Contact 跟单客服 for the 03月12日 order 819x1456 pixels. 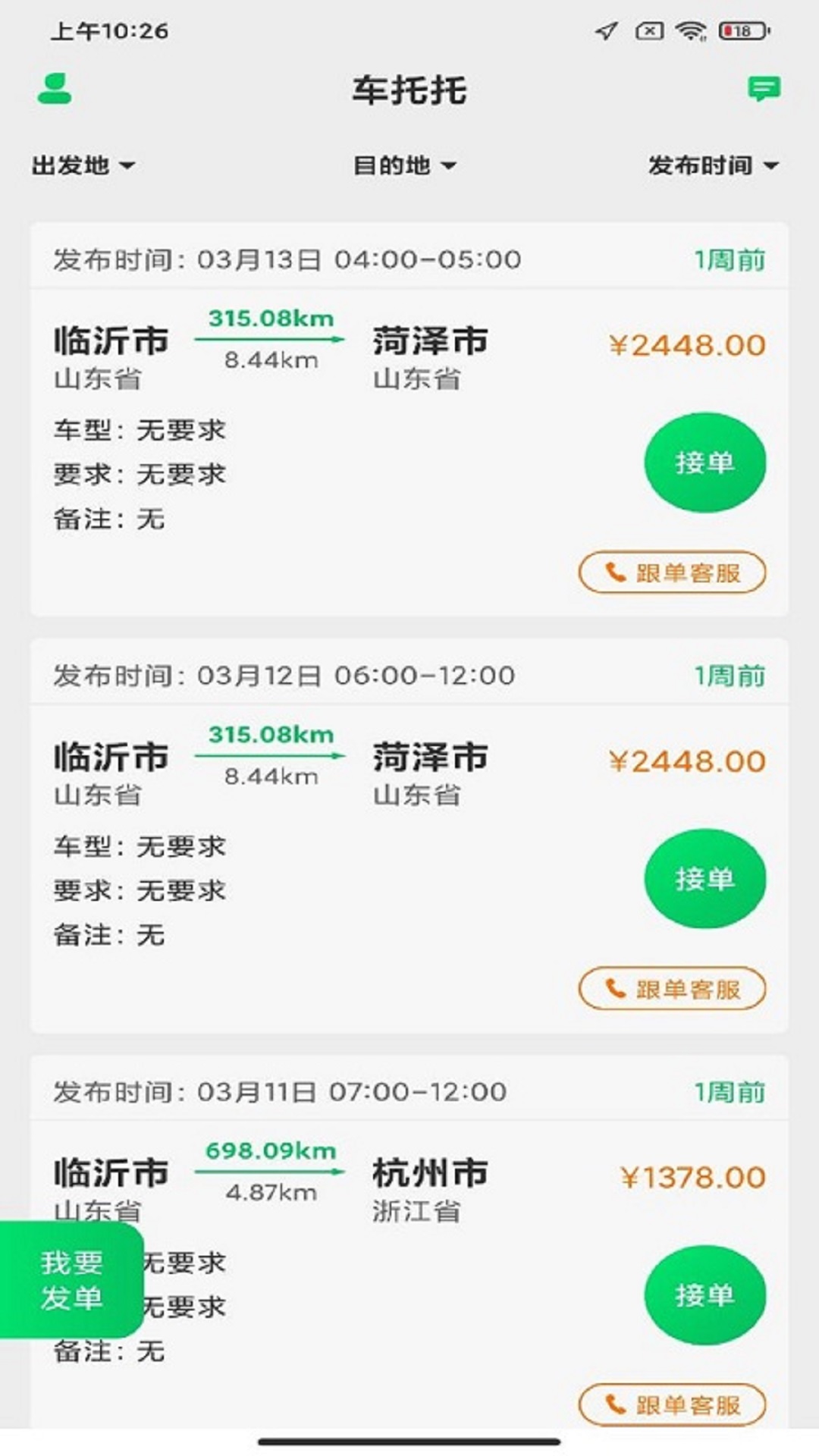[672, 989]
